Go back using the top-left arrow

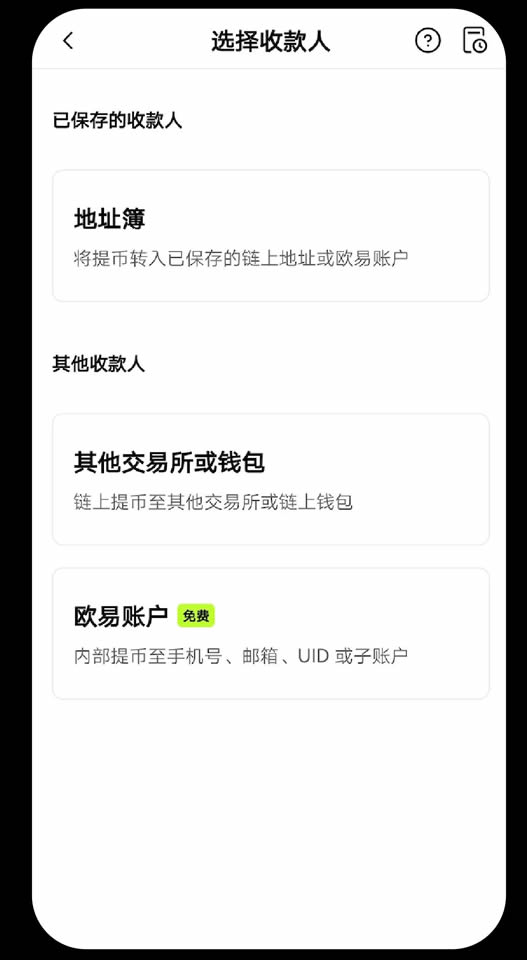[68, 41]
